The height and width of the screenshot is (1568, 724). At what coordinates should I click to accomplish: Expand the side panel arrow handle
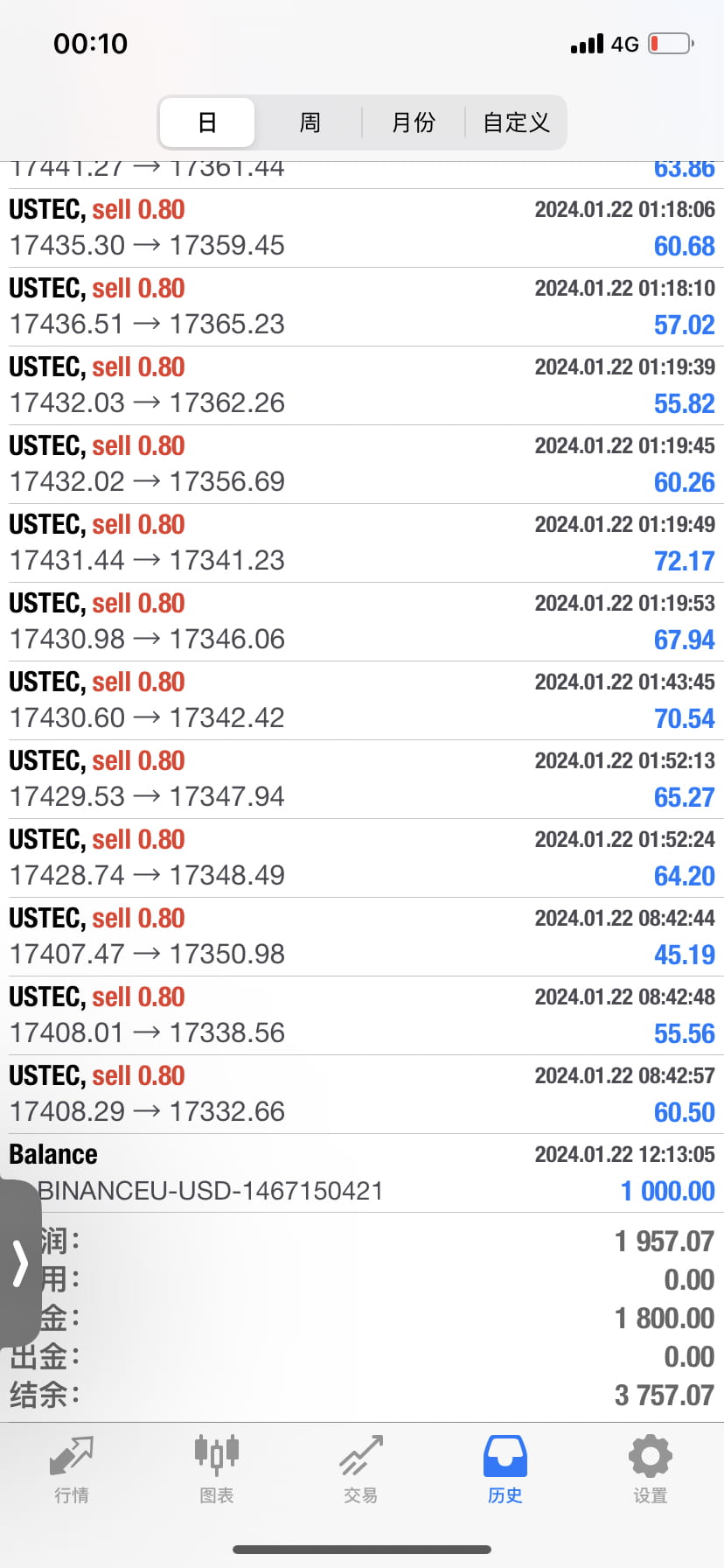[x=19, y=1263]
